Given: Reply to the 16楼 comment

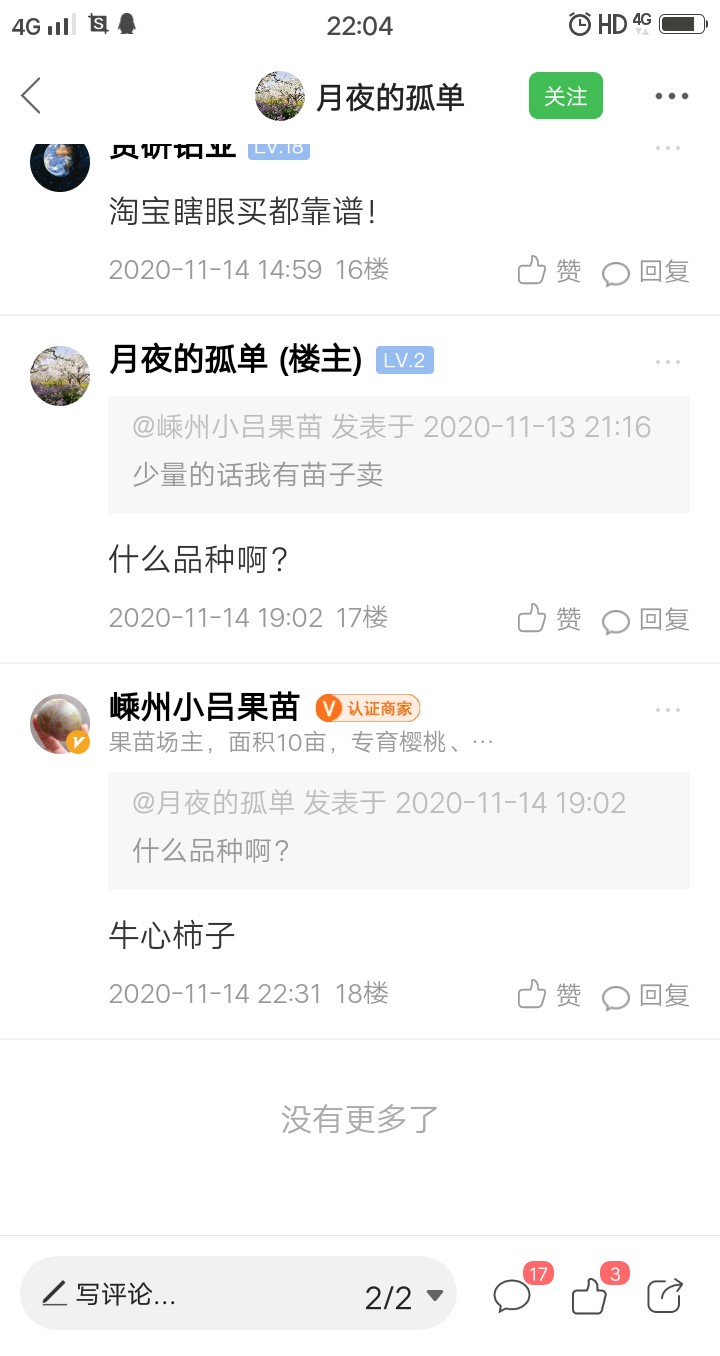Looking at the screenshot, I should coord(646,271).
